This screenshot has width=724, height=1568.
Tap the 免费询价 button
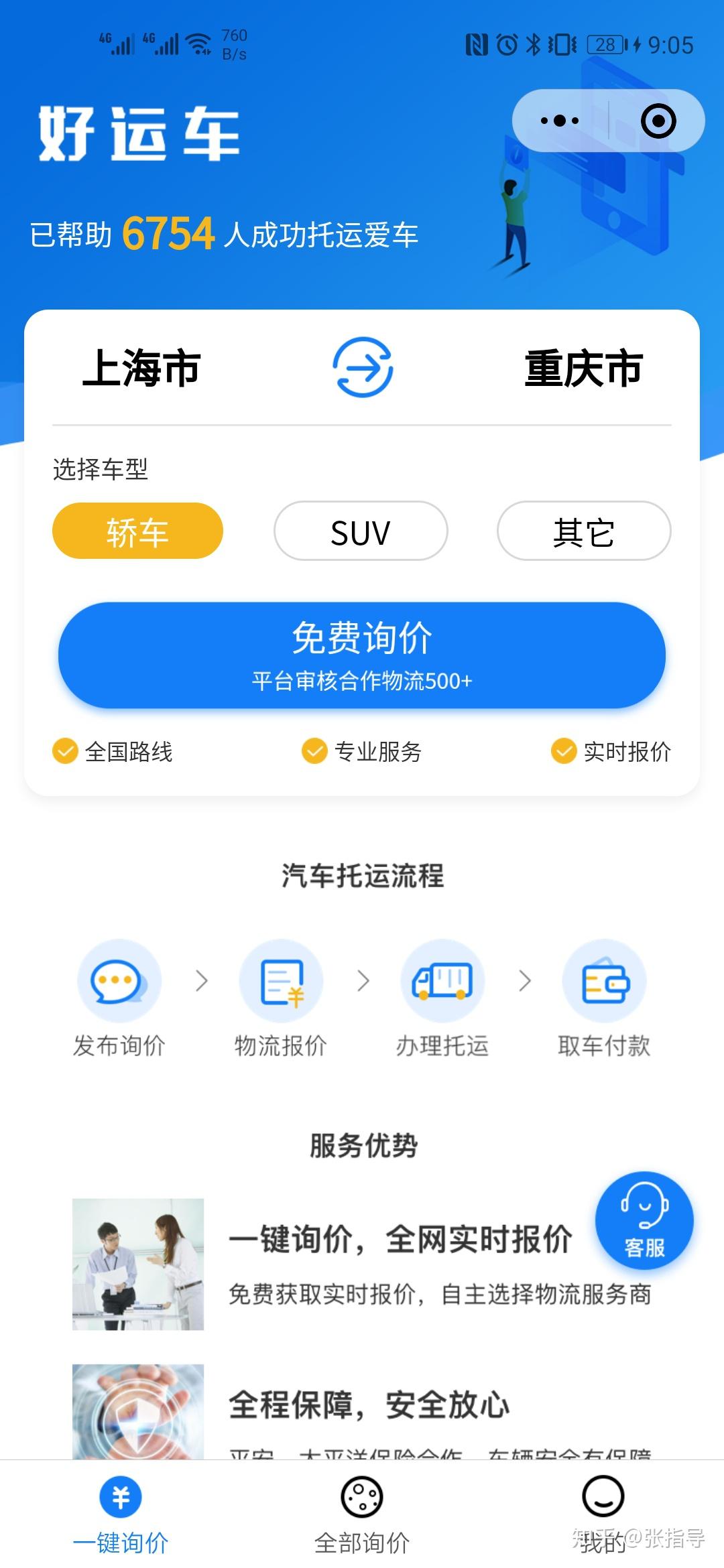[362, 655]
